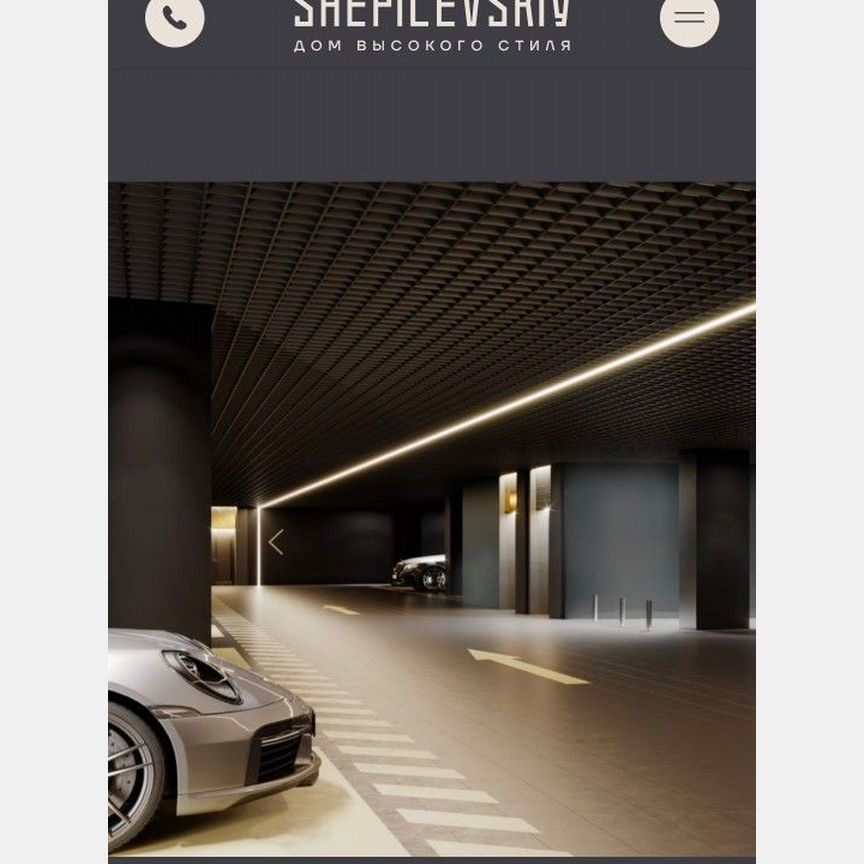864x864 pixels.
Task: Open the hamburger menu
Action: tap(689, 18)
